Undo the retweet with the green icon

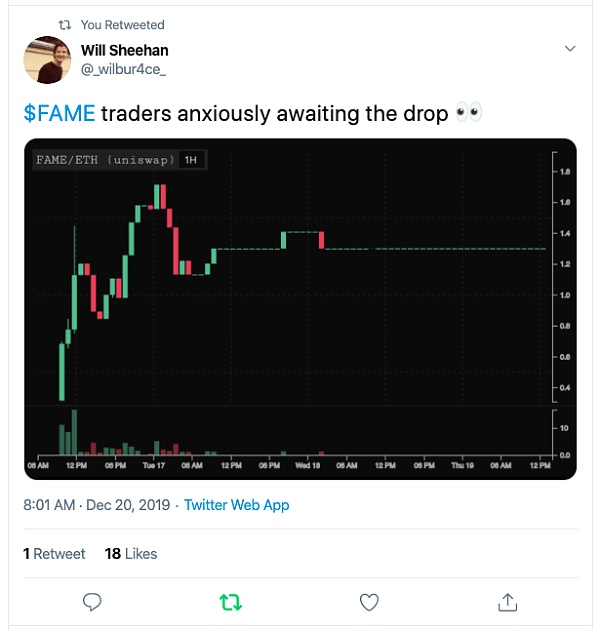(x=230, y=601)
